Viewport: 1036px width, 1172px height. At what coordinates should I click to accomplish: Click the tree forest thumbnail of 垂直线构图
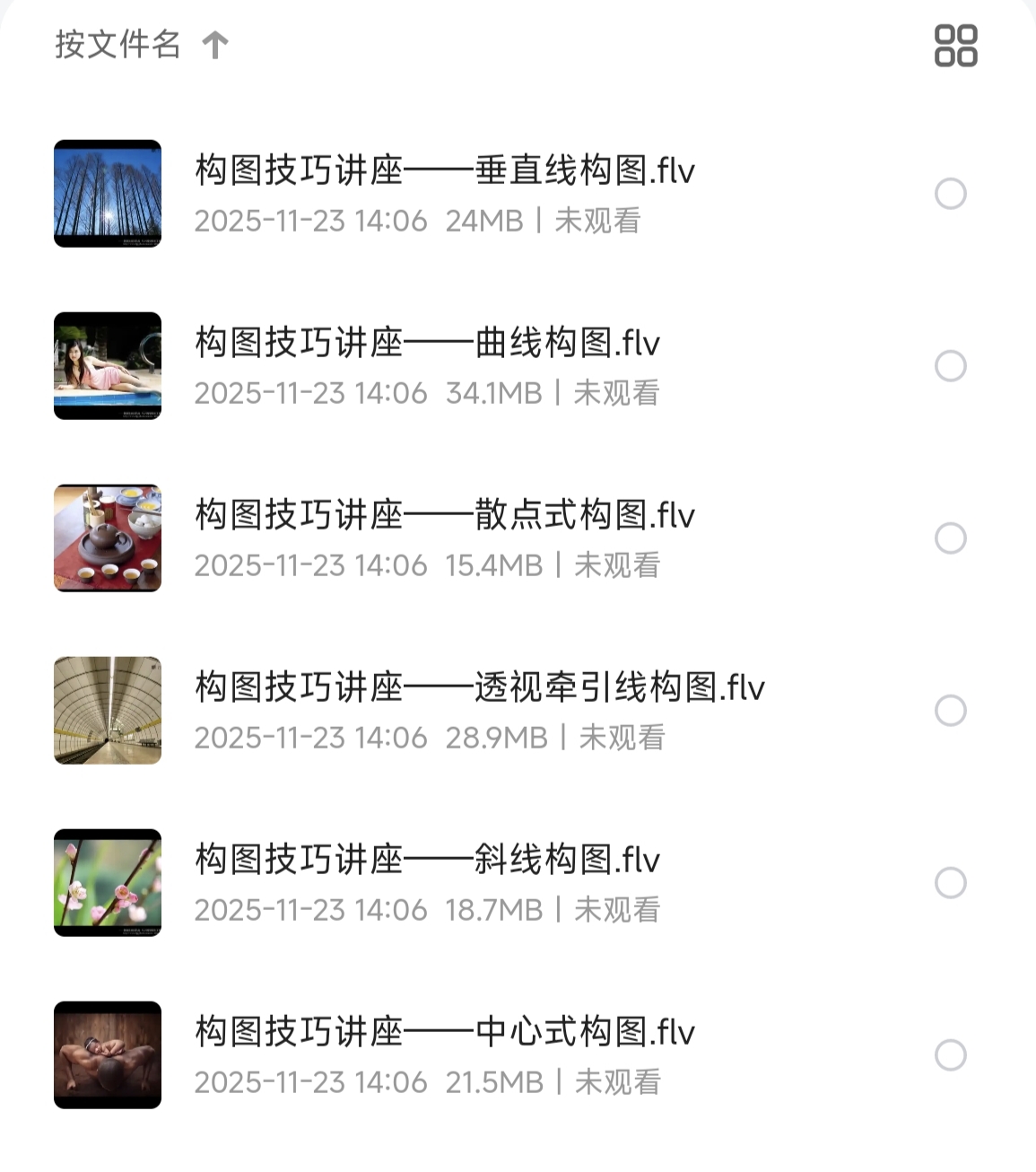[108, 192]
